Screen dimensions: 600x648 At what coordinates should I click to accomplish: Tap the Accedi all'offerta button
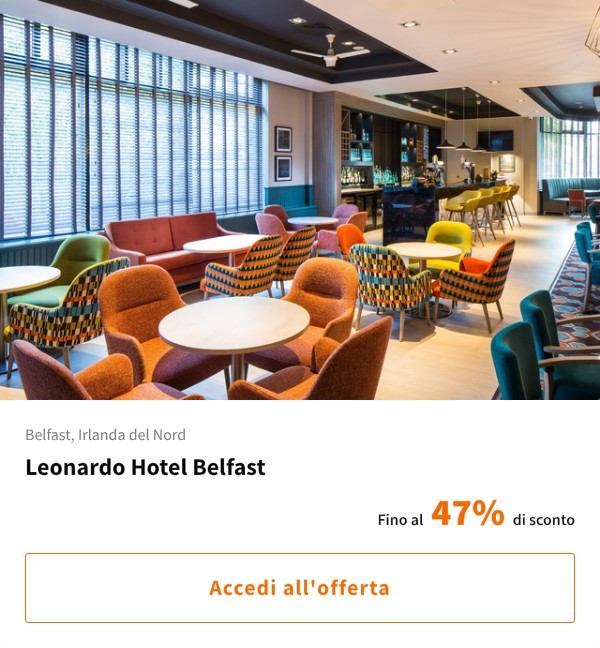coord(300,588)
